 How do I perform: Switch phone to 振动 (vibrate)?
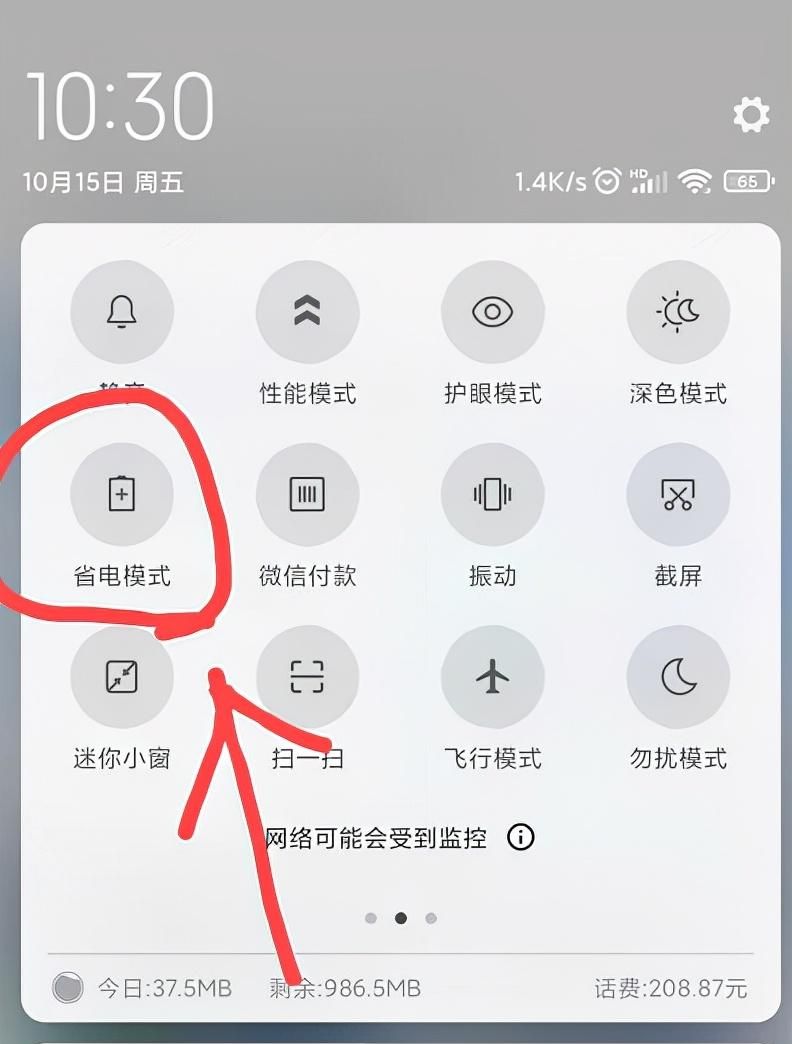pos(492,494)
